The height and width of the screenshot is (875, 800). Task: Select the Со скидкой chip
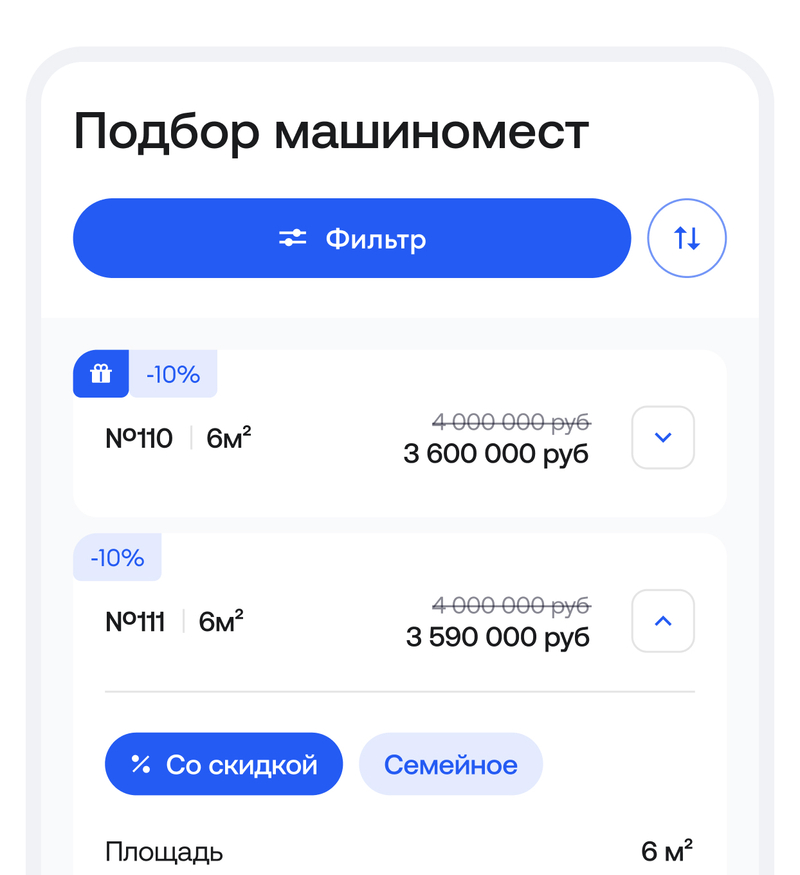tap(224, 765)
